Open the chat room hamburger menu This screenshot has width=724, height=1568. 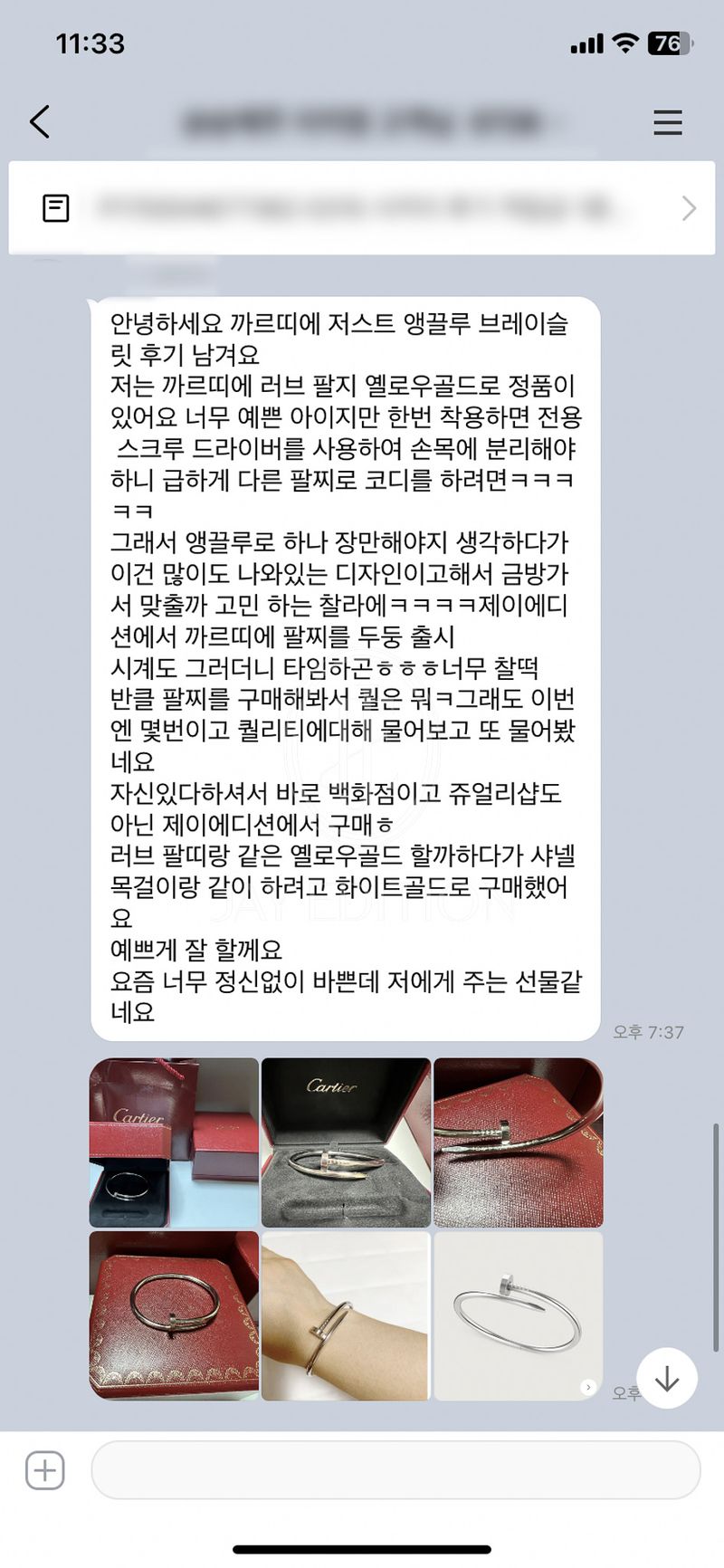[667, 122]
